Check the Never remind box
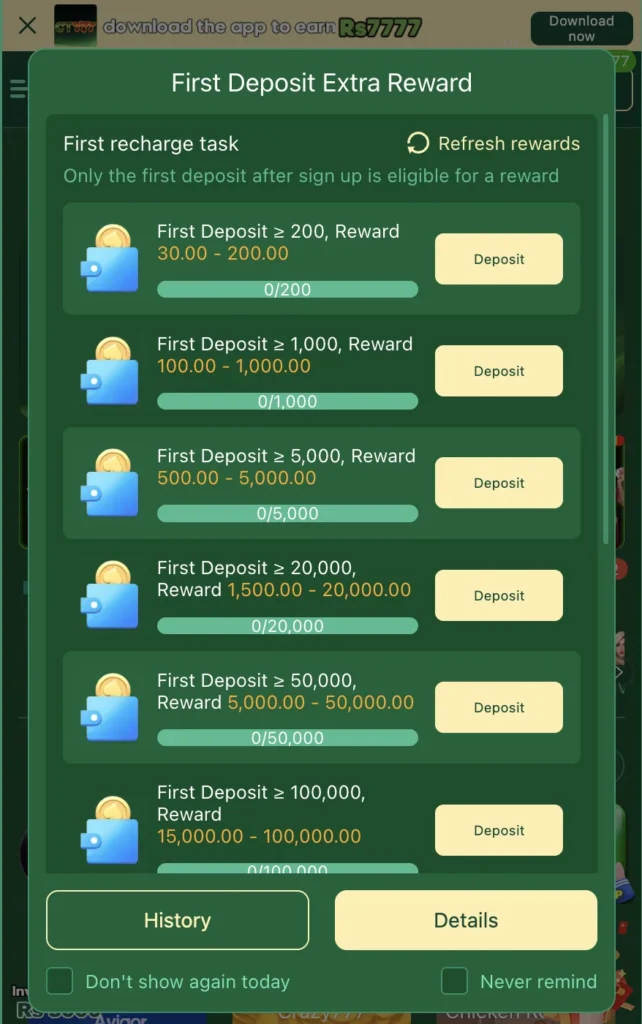Image resolution: width=642 pixels, height=1024 pixels. tap(455, 981)
